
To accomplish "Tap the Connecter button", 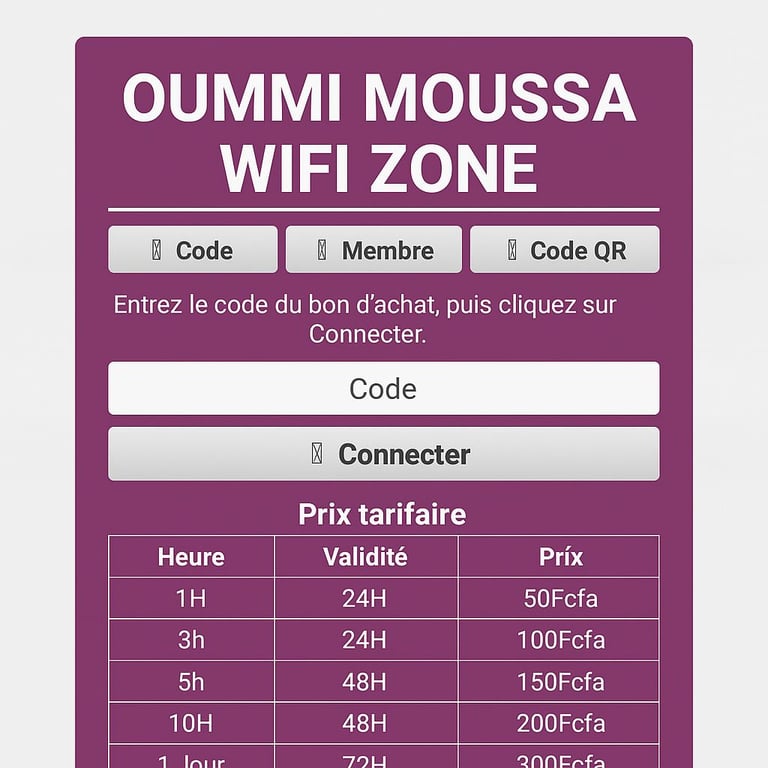I will [383, 454].
